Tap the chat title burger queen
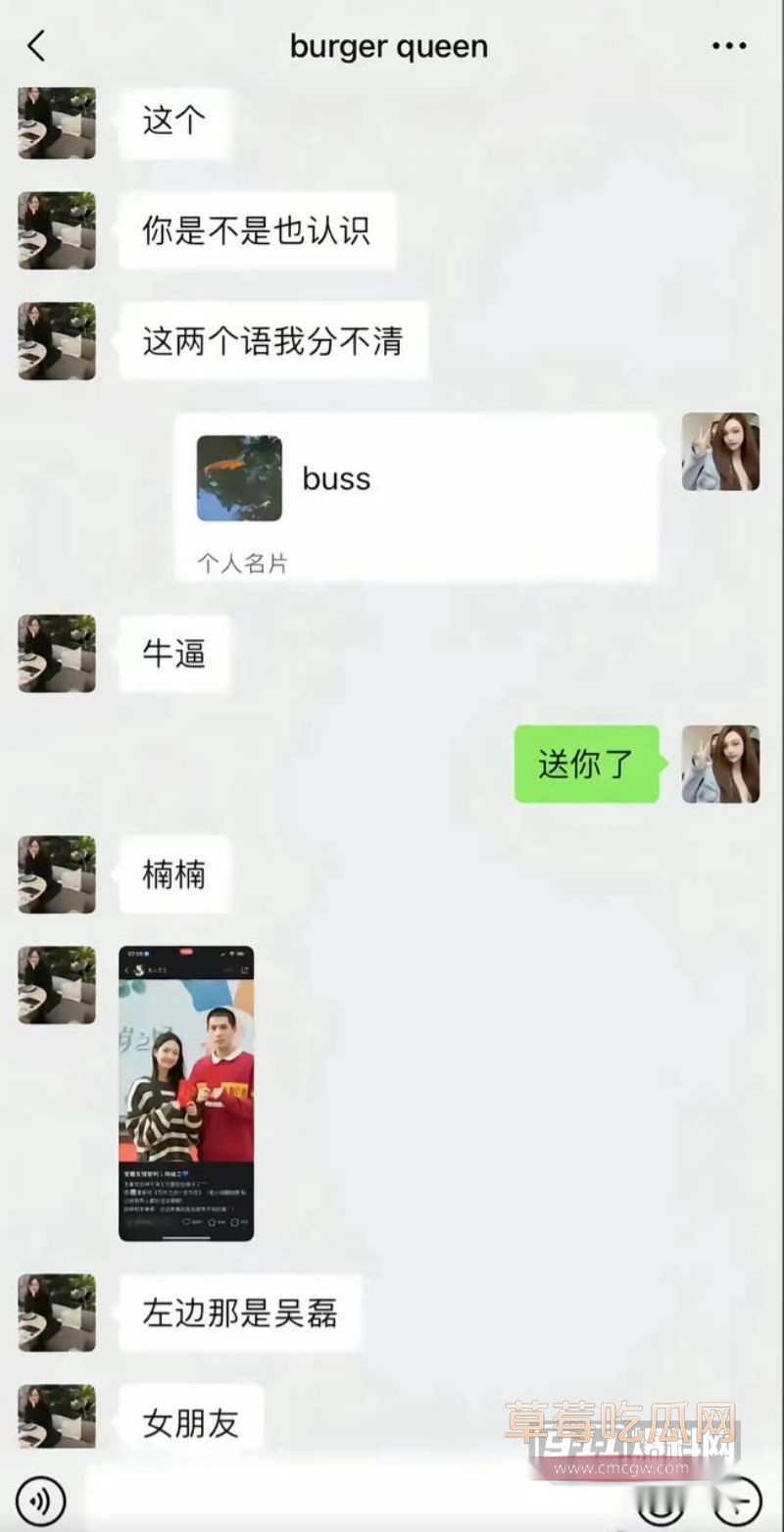This screenshot has height=1532, width=784. (388, 45)
